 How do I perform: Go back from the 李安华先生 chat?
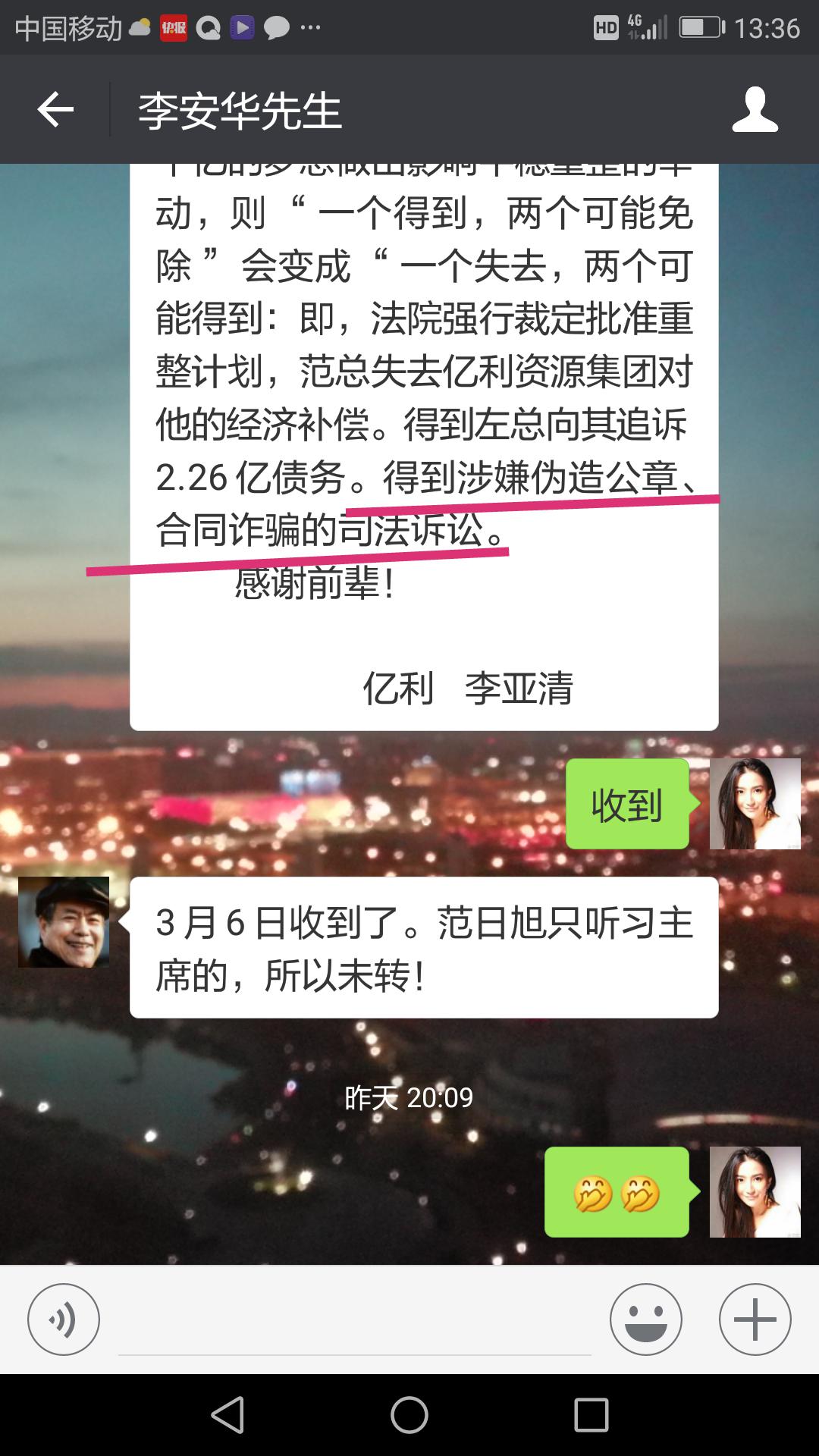[55, 111]
